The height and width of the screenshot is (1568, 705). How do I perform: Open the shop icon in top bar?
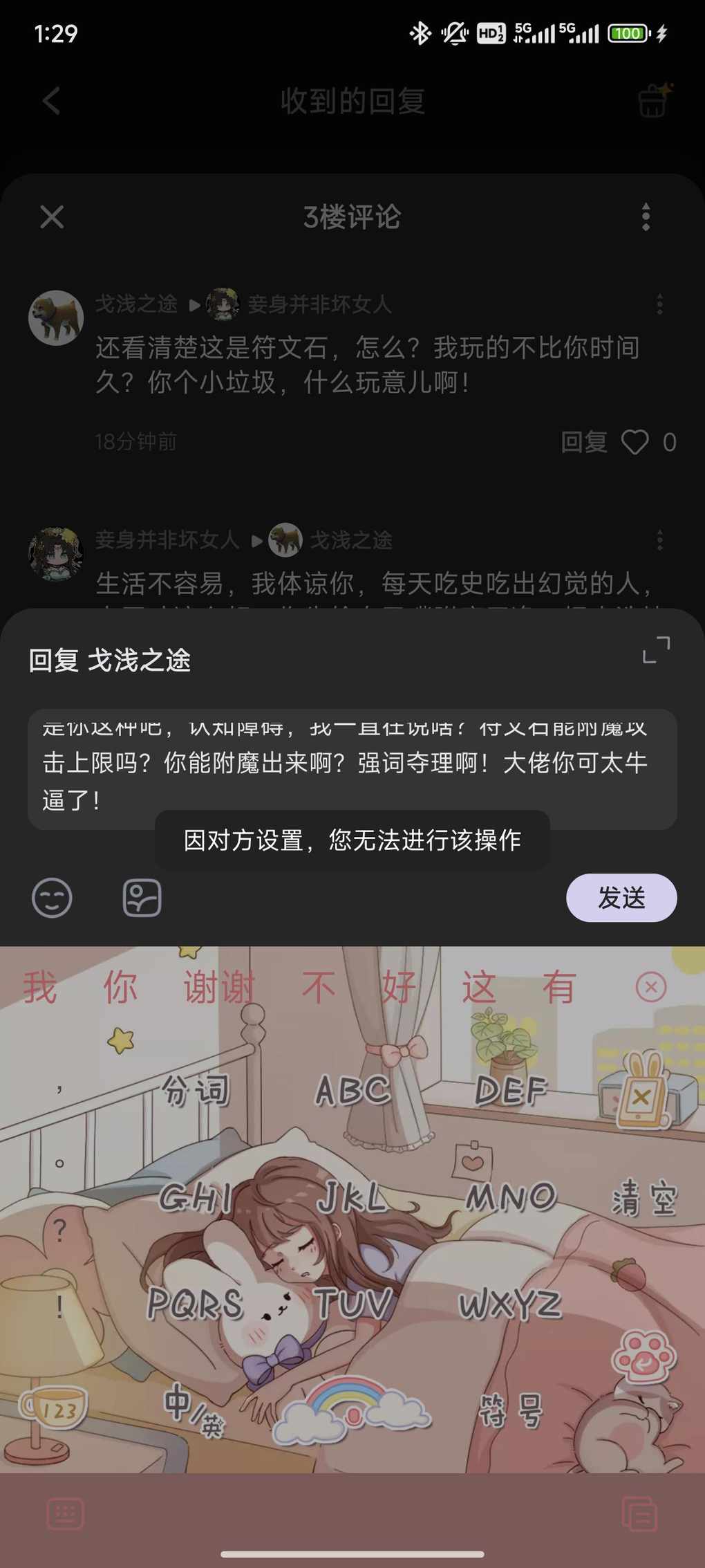click(653, 101)
